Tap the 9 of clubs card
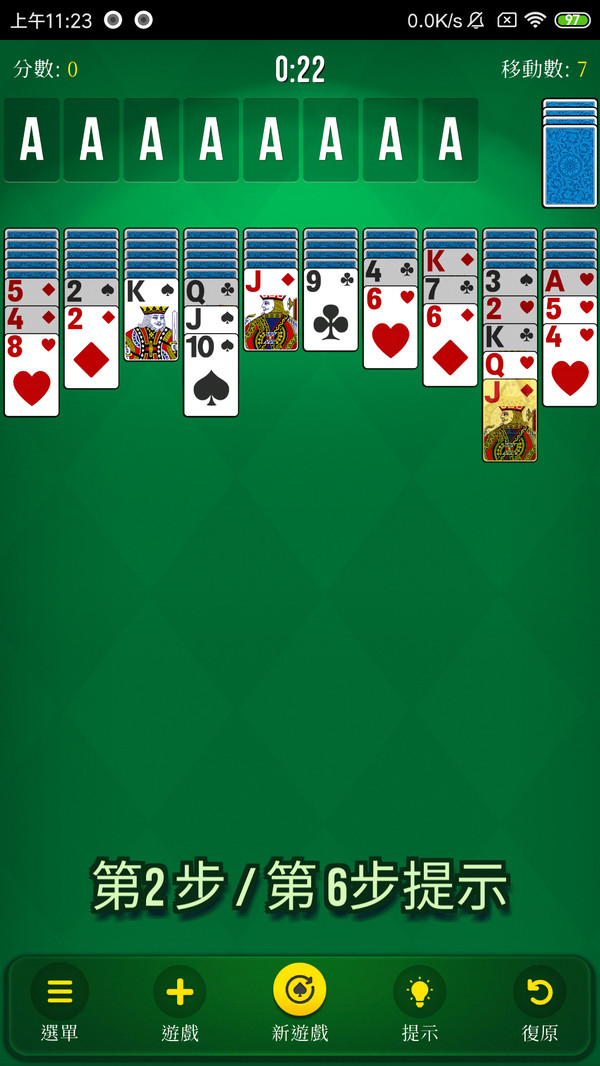This screenshot has width=600, height=1066. pos(330,312)
